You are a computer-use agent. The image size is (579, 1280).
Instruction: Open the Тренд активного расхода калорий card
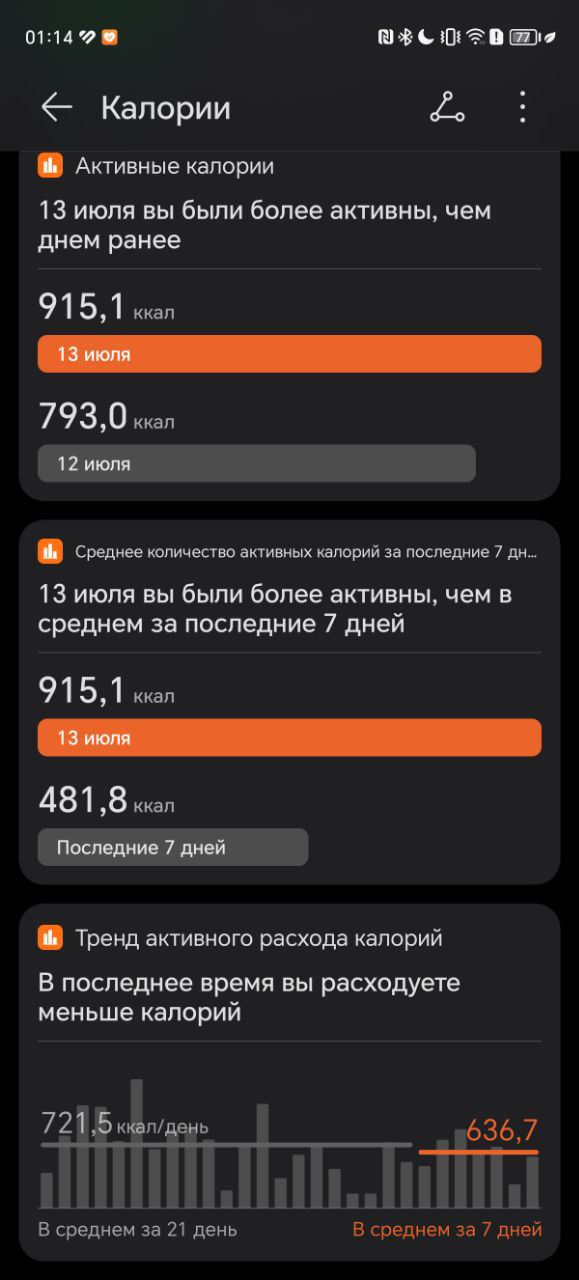pyautogui.click(x=290, y=1082)
